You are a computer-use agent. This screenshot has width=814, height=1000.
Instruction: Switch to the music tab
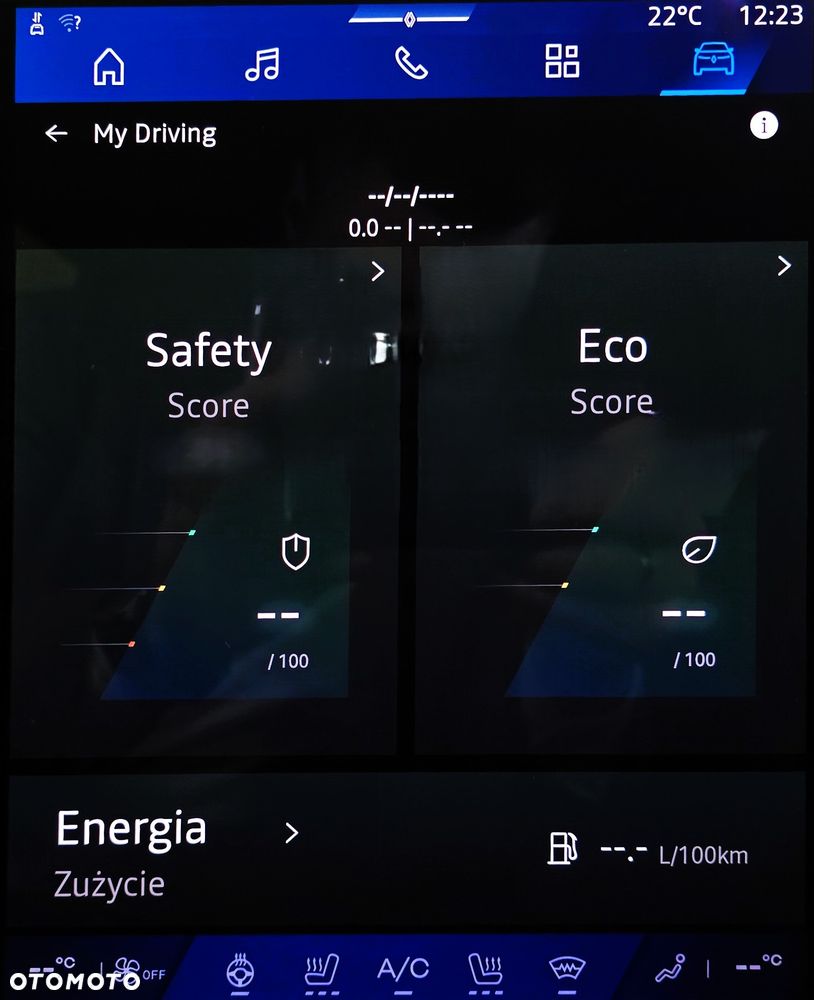(262, 65)
